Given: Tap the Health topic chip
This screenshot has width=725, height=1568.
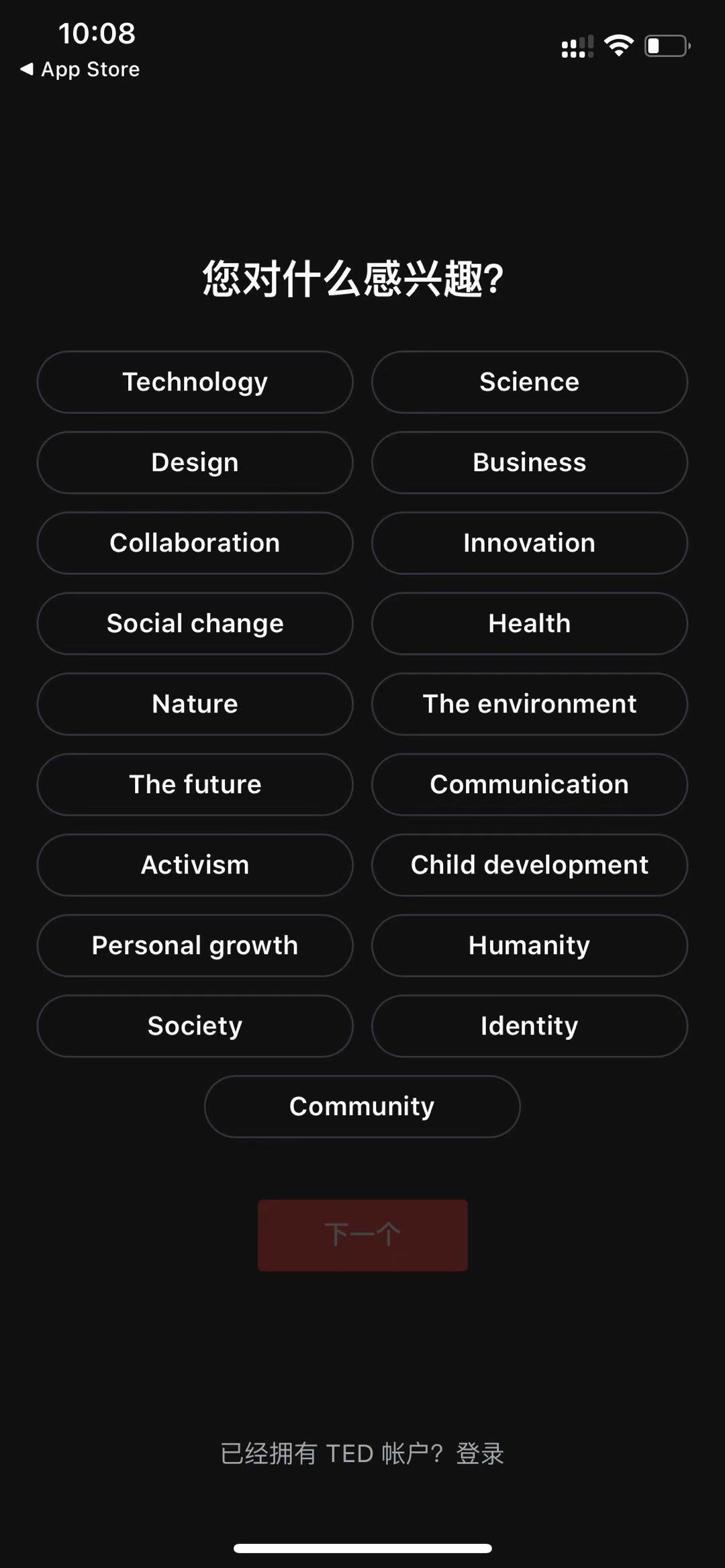Looking at the screenshot, I should tap(529, 623).
